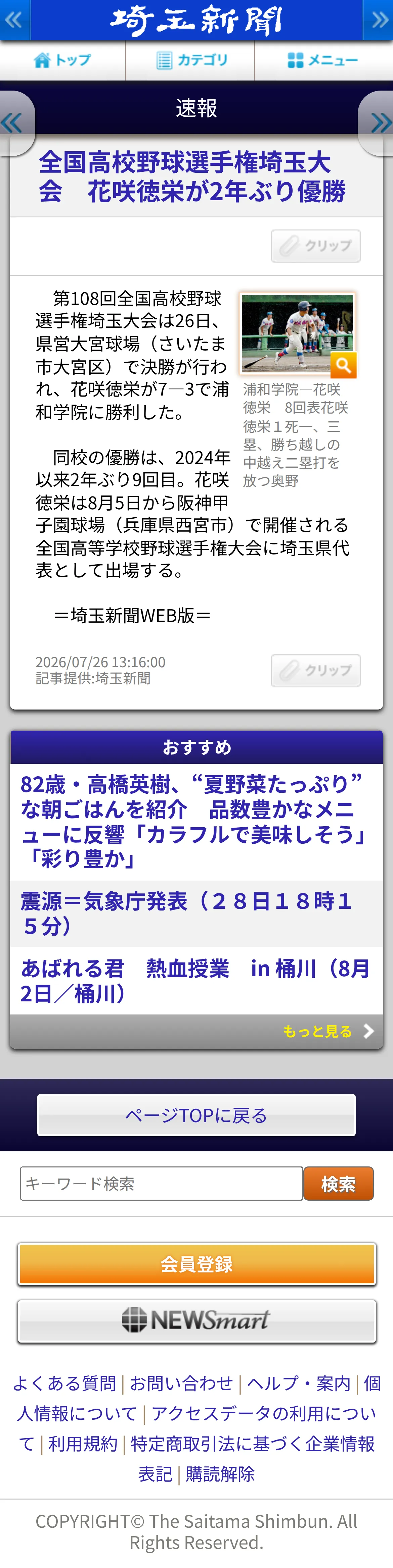Image resolution: width=393 pixels, height=1568 pixels.
Task: Select 会員登録 to register
Action: (x=196, y=1264)
